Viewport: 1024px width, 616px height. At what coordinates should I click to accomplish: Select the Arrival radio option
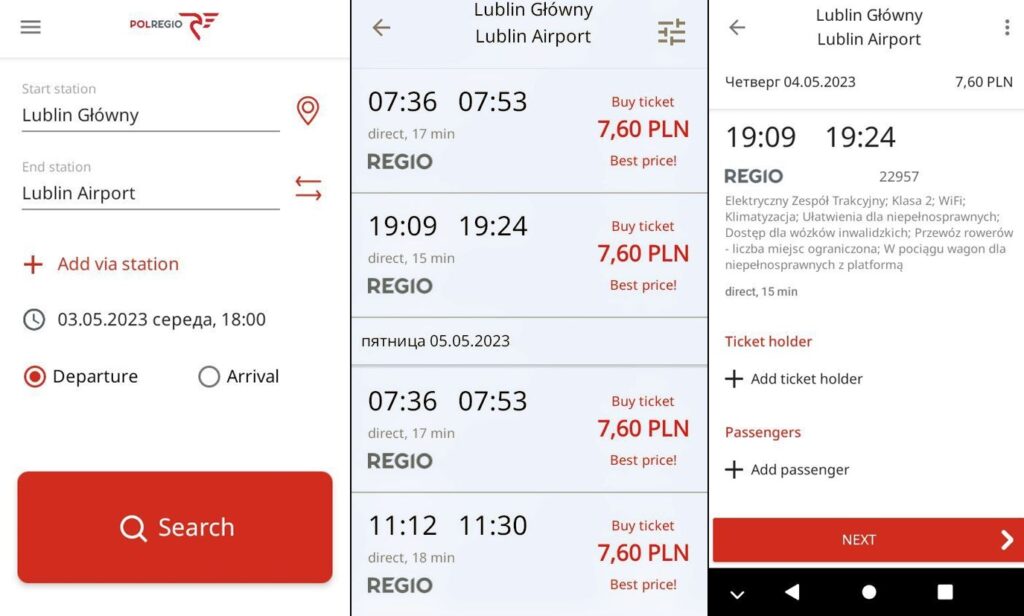(209, 377)
